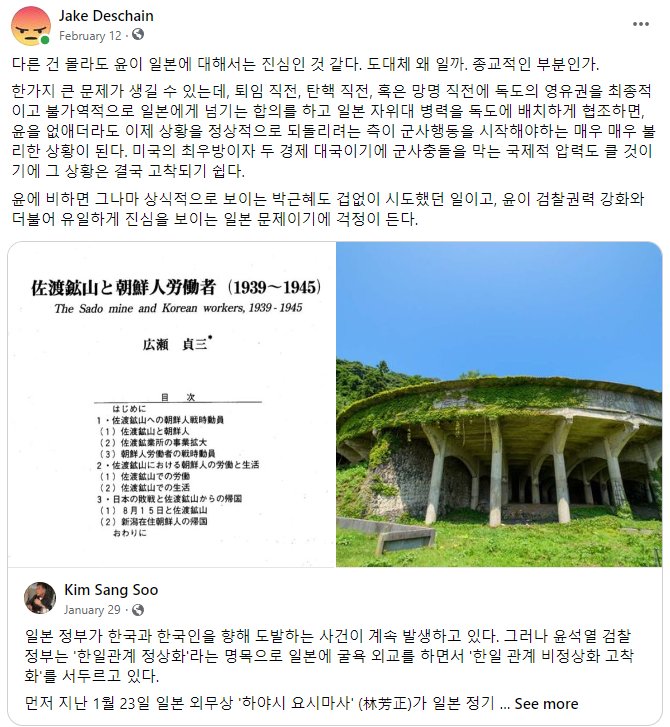The image size is (670, 727).
Task: Open the Sado mine document image
Action: 172,405
